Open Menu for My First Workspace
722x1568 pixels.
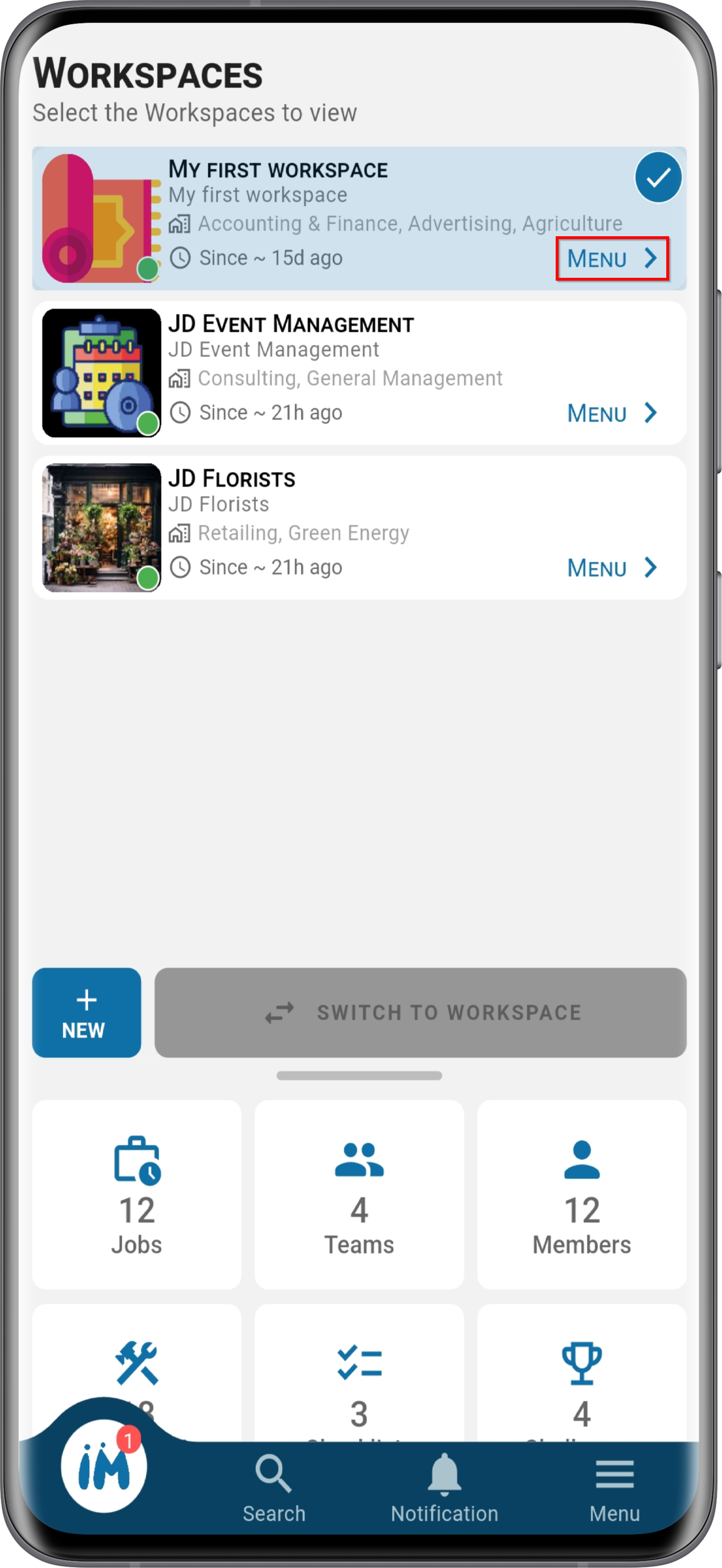(612, 259)
